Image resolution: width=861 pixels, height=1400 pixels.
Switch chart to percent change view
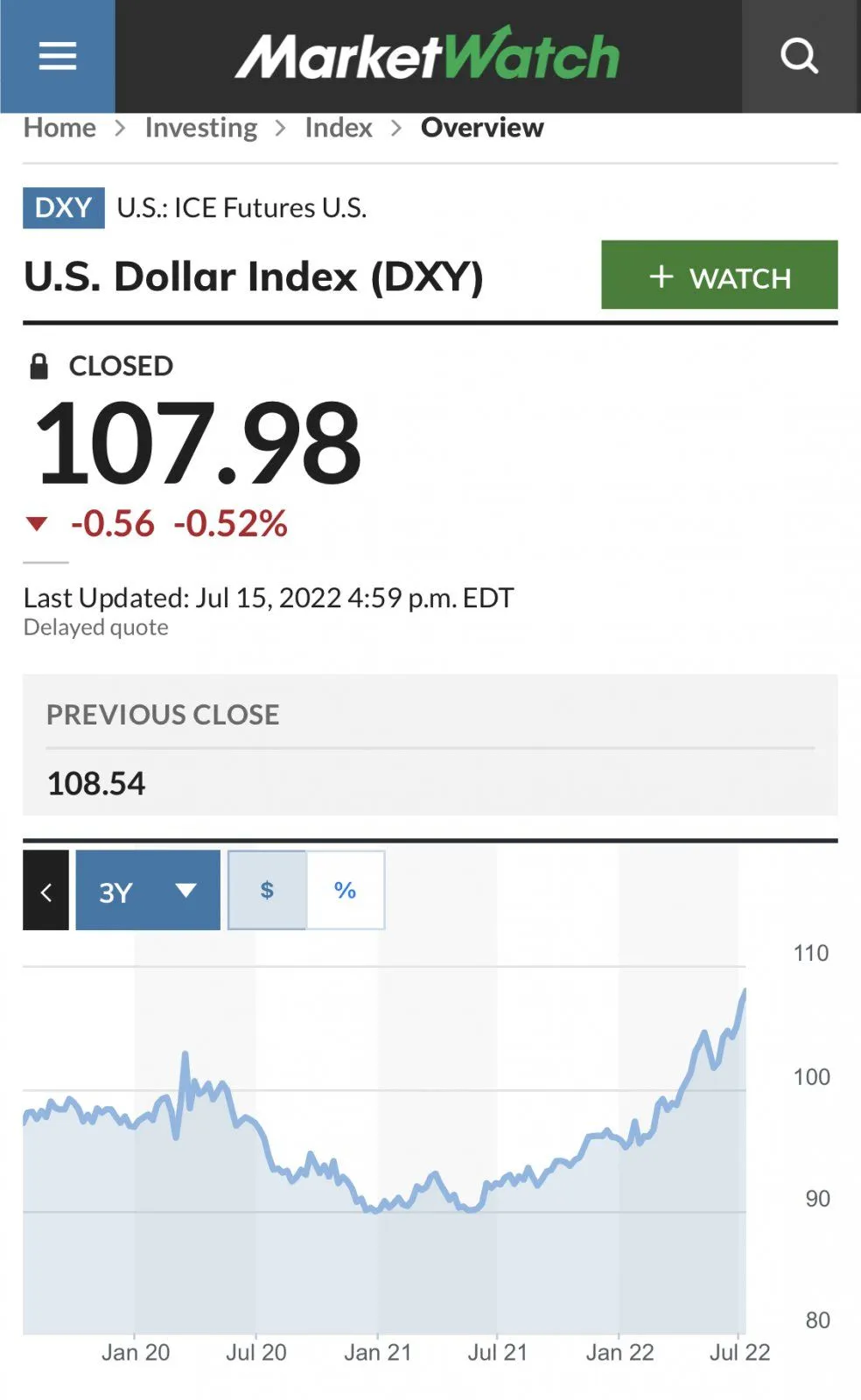pos(346,891)
